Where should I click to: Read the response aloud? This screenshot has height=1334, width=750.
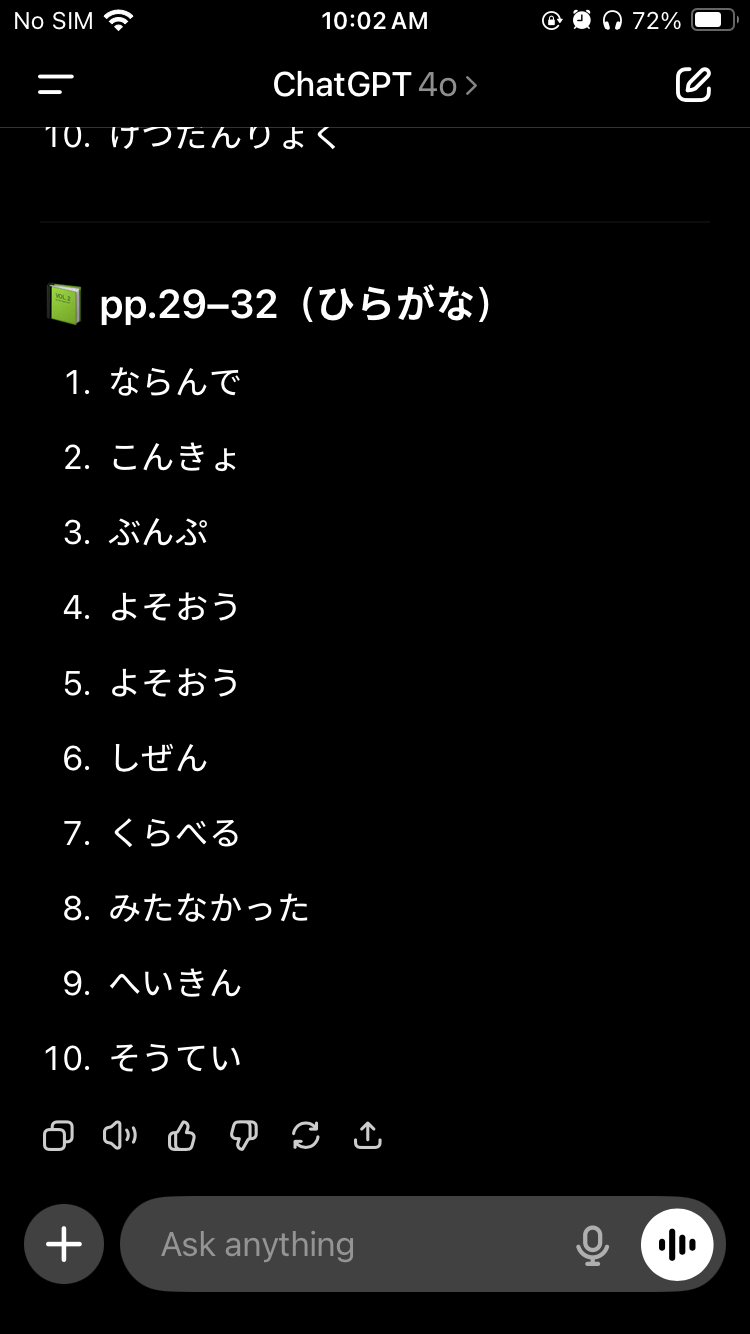click(120, 1136)
